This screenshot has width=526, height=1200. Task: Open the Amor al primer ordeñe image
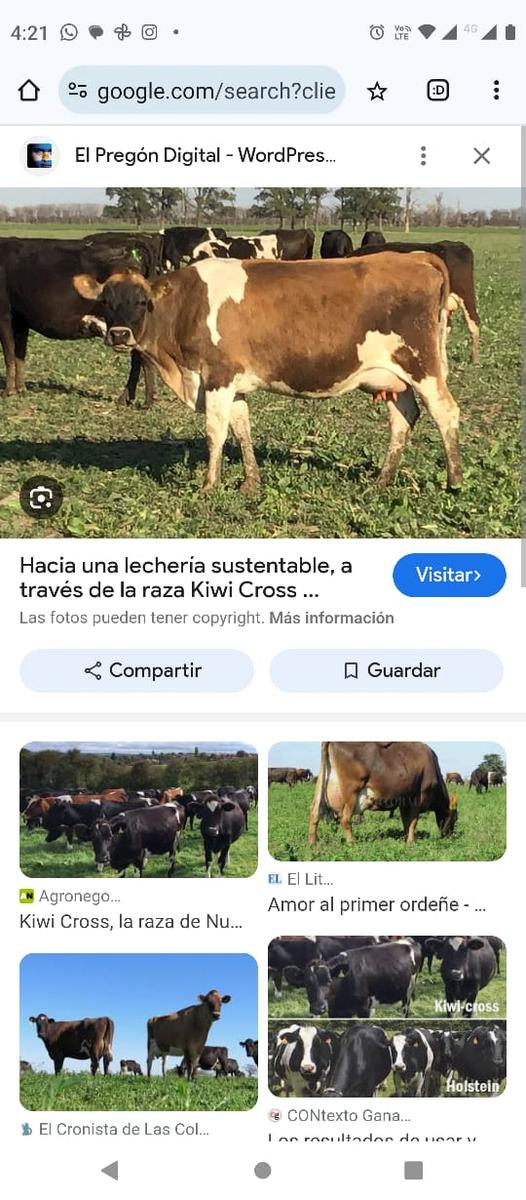[387, 802]
